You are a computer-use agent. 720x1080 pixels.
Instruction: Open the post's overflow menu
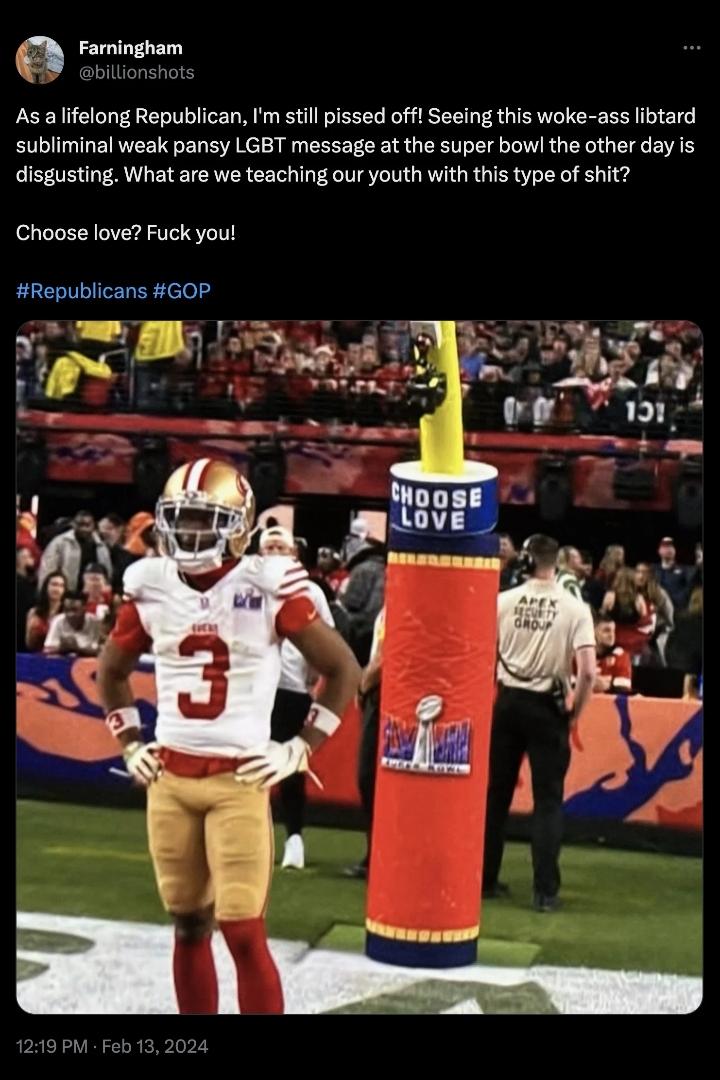692,48
